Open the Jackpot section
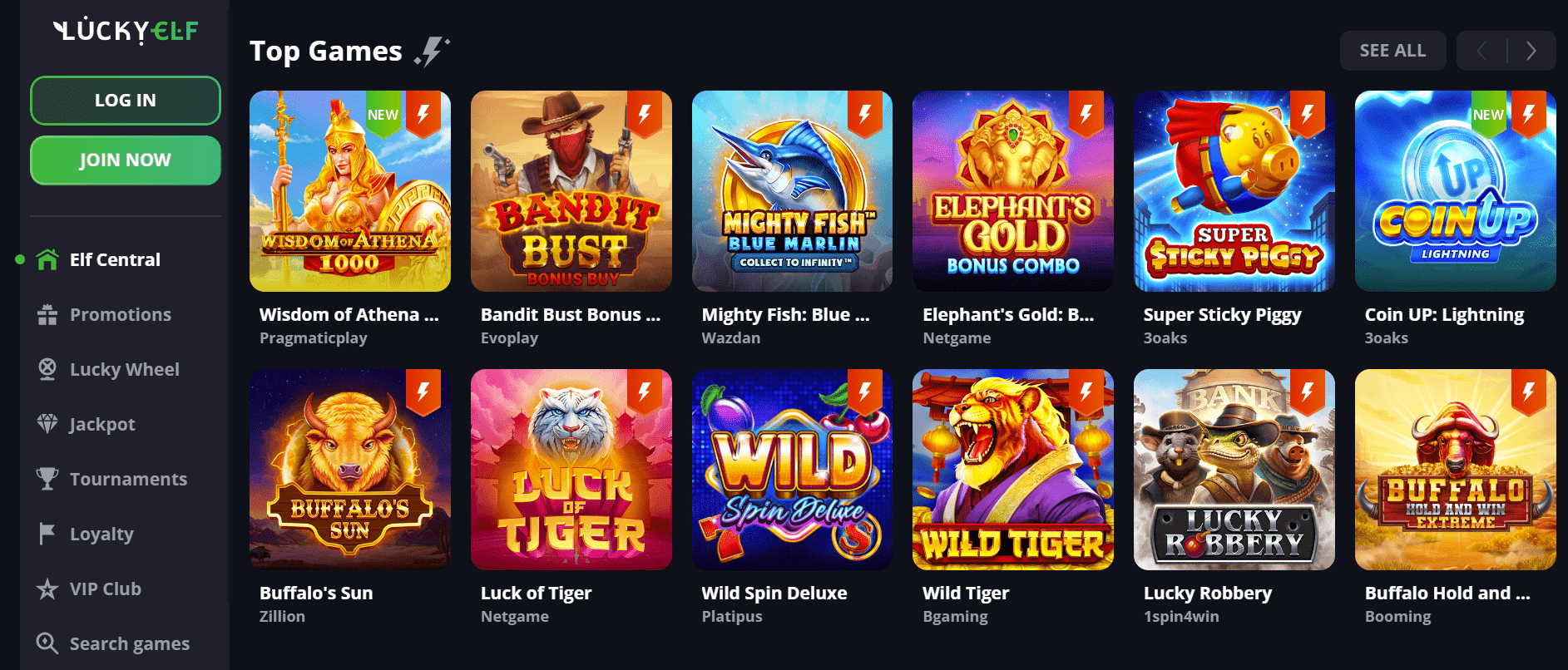 click(x=101, y=424)
